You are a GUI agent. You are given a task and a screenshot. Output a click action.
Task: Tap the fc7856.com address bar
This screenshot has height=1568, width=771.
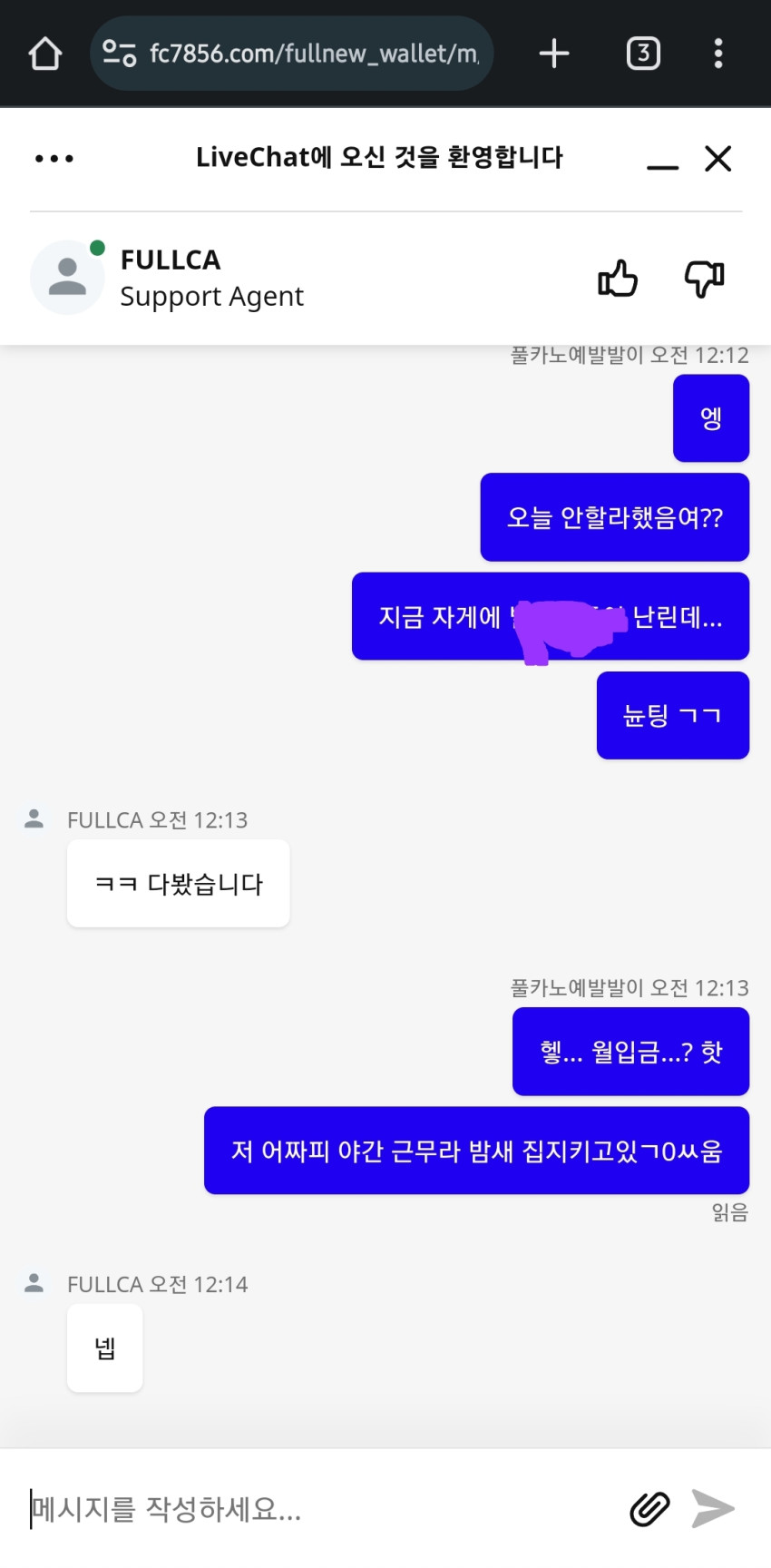tap(291, 54)
